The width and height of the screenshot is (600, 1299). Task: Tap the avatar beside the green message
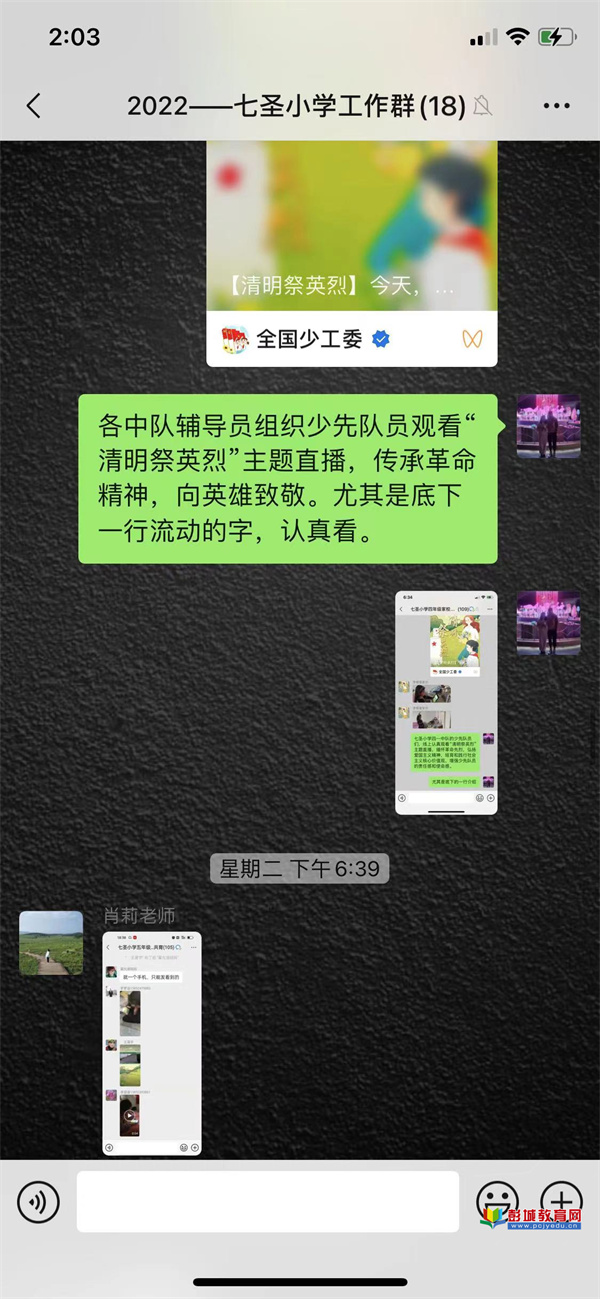(x=548, y=427)
